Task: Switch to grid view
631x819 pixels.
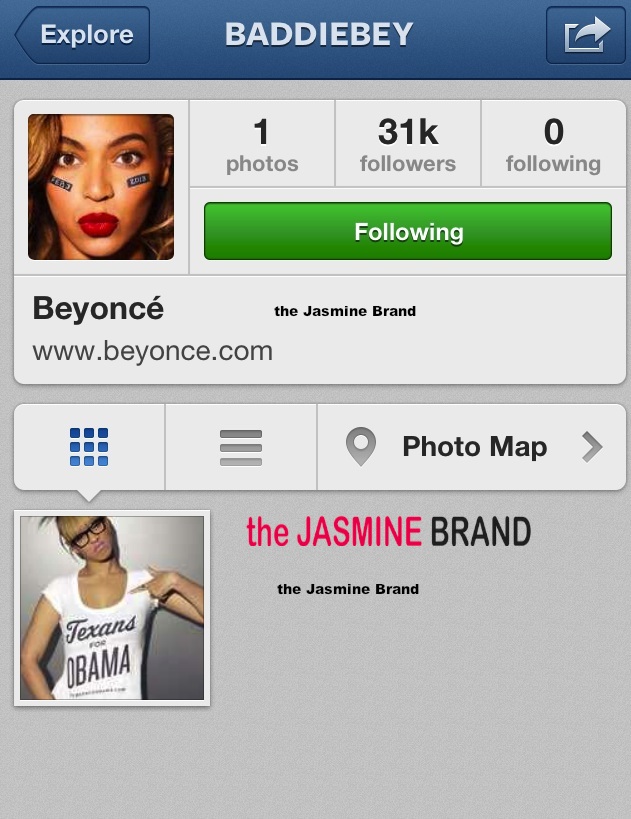Action: tap(89, 447)
